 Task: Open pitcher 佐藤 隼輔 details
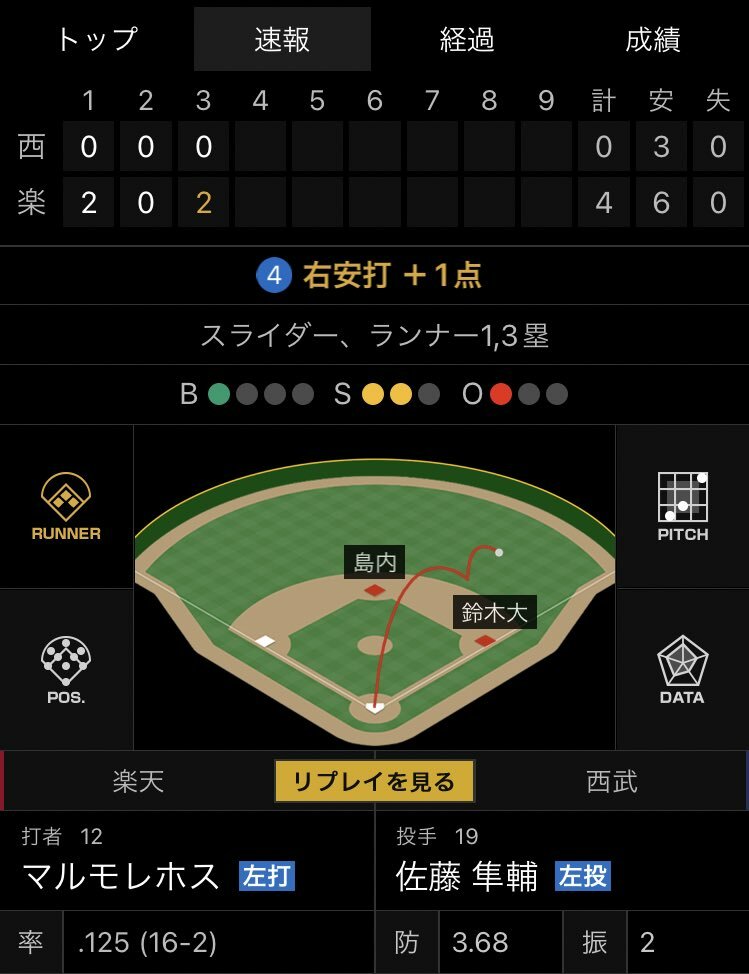[x=467, y=876]
